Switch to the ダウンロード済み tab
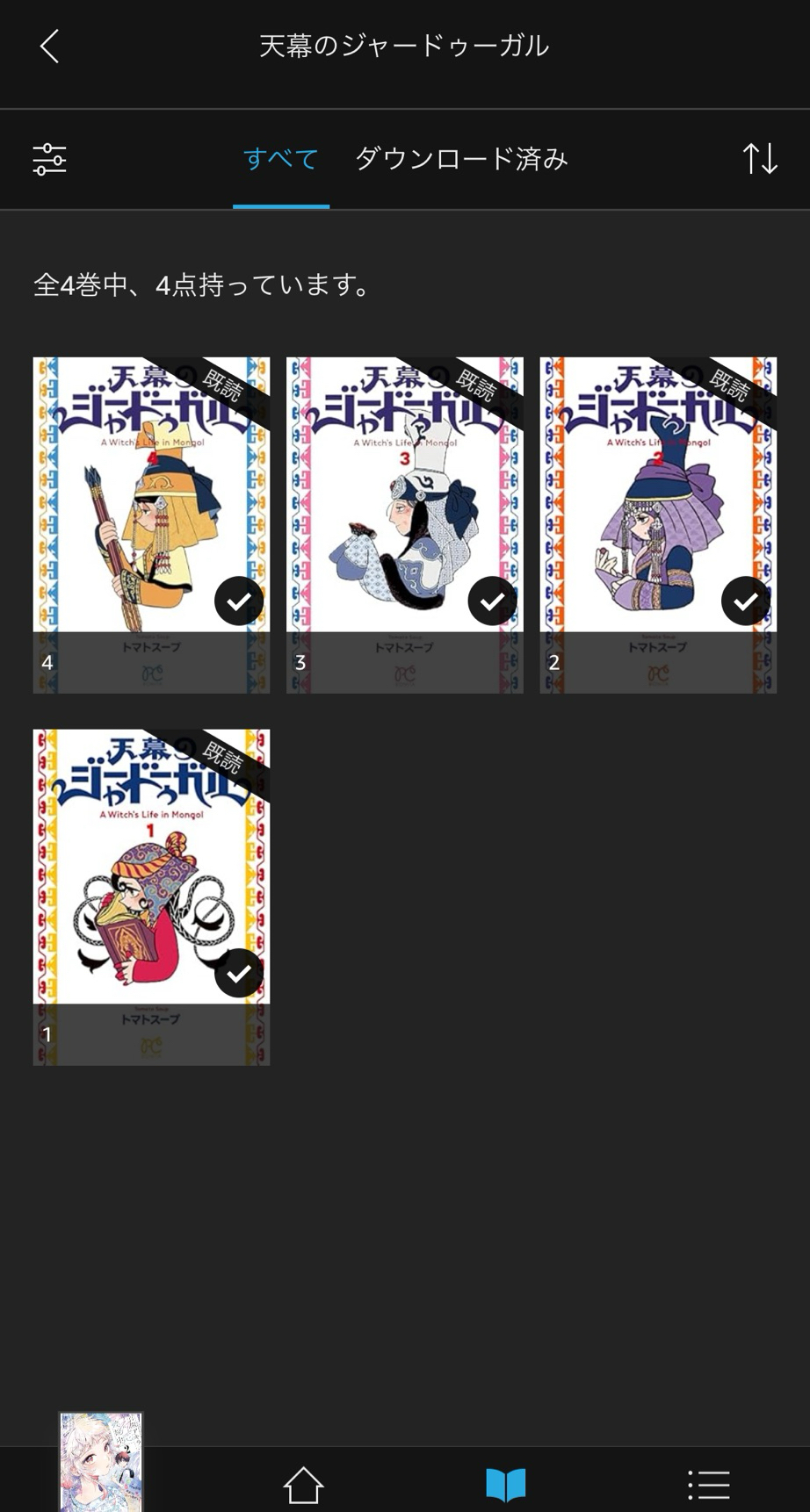The height and width of the screenshot is (1512, 810). point(461,159)
